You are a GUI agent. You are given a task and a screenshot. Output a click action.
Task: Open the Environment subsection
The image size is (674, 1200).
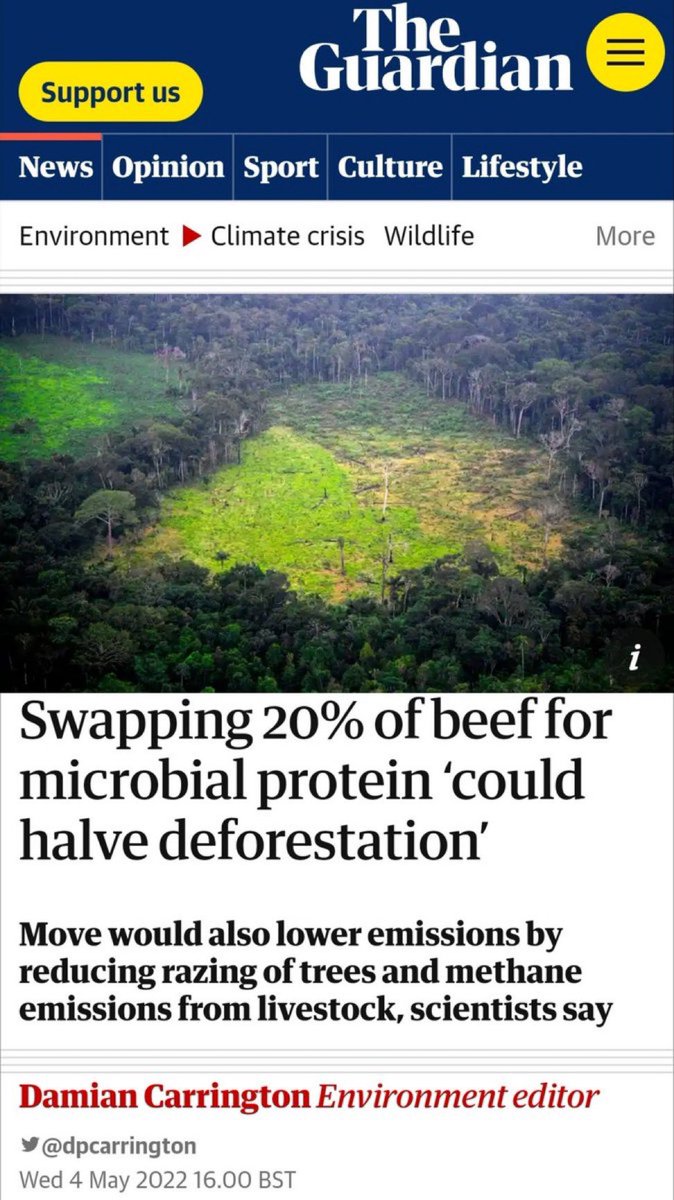(x=94, y=236)
